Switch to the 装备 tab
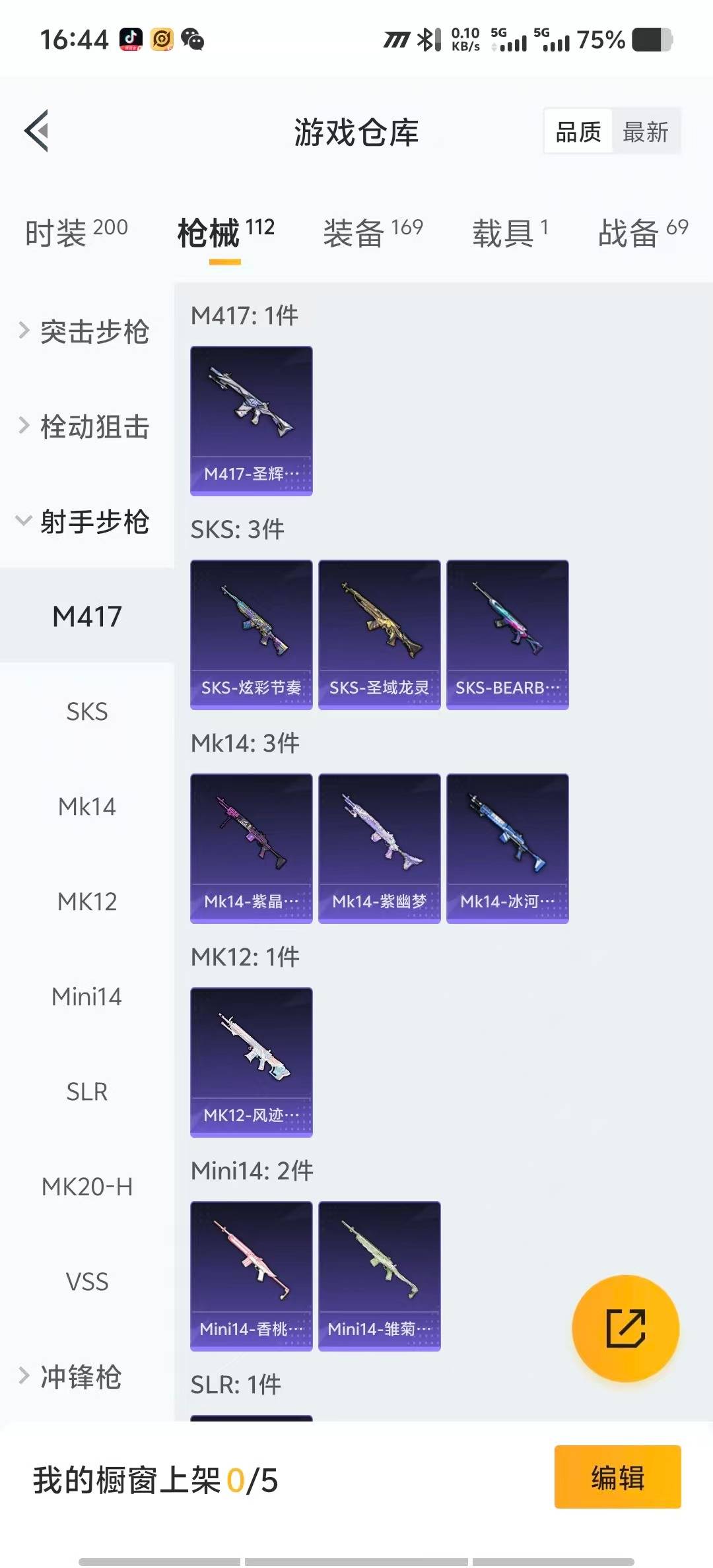Viewport: 713px width, 1568px height. click(372, 233)
